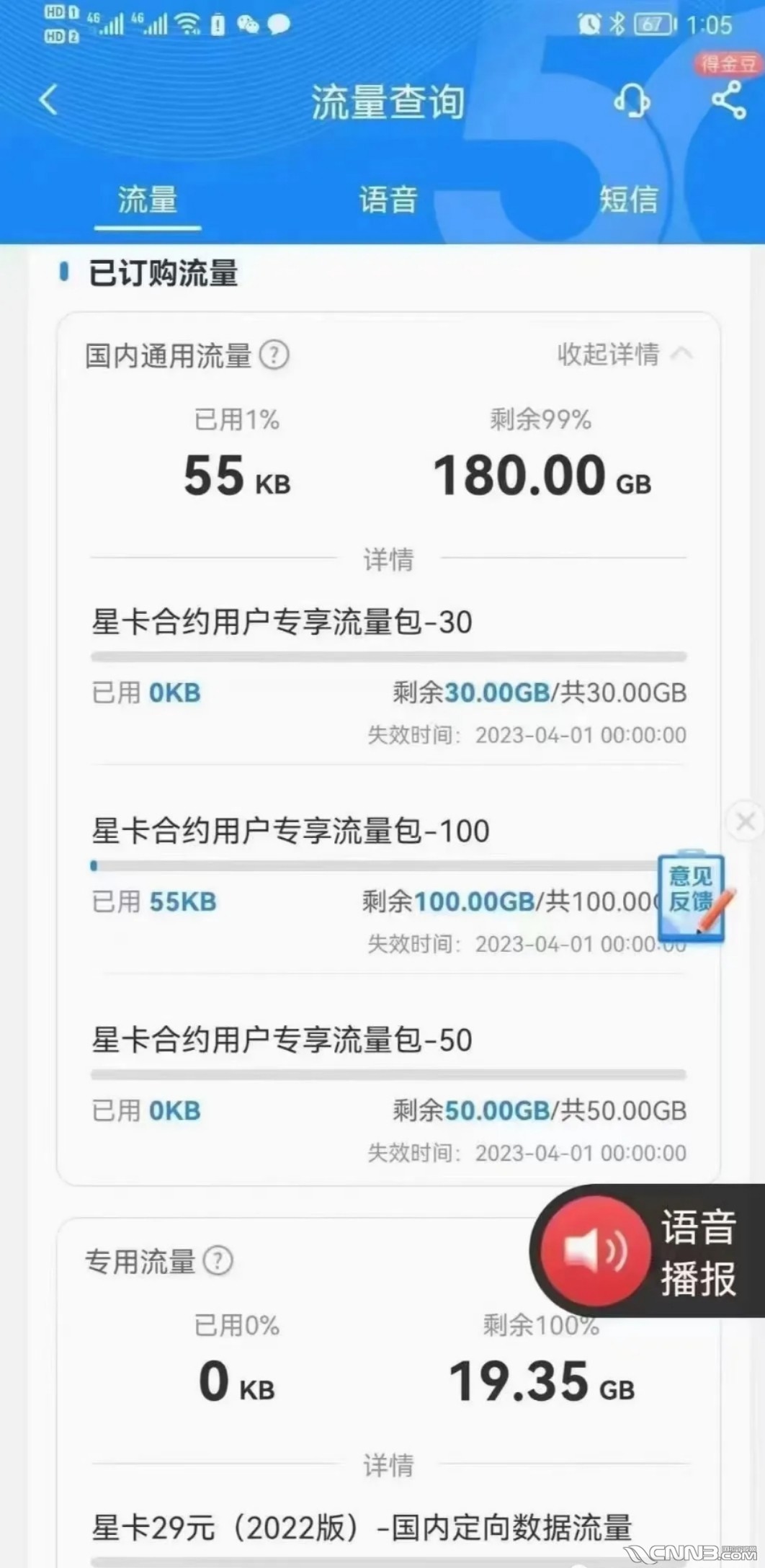
Task: Go back from the 流量查询 page
Action: click(48, 99)
